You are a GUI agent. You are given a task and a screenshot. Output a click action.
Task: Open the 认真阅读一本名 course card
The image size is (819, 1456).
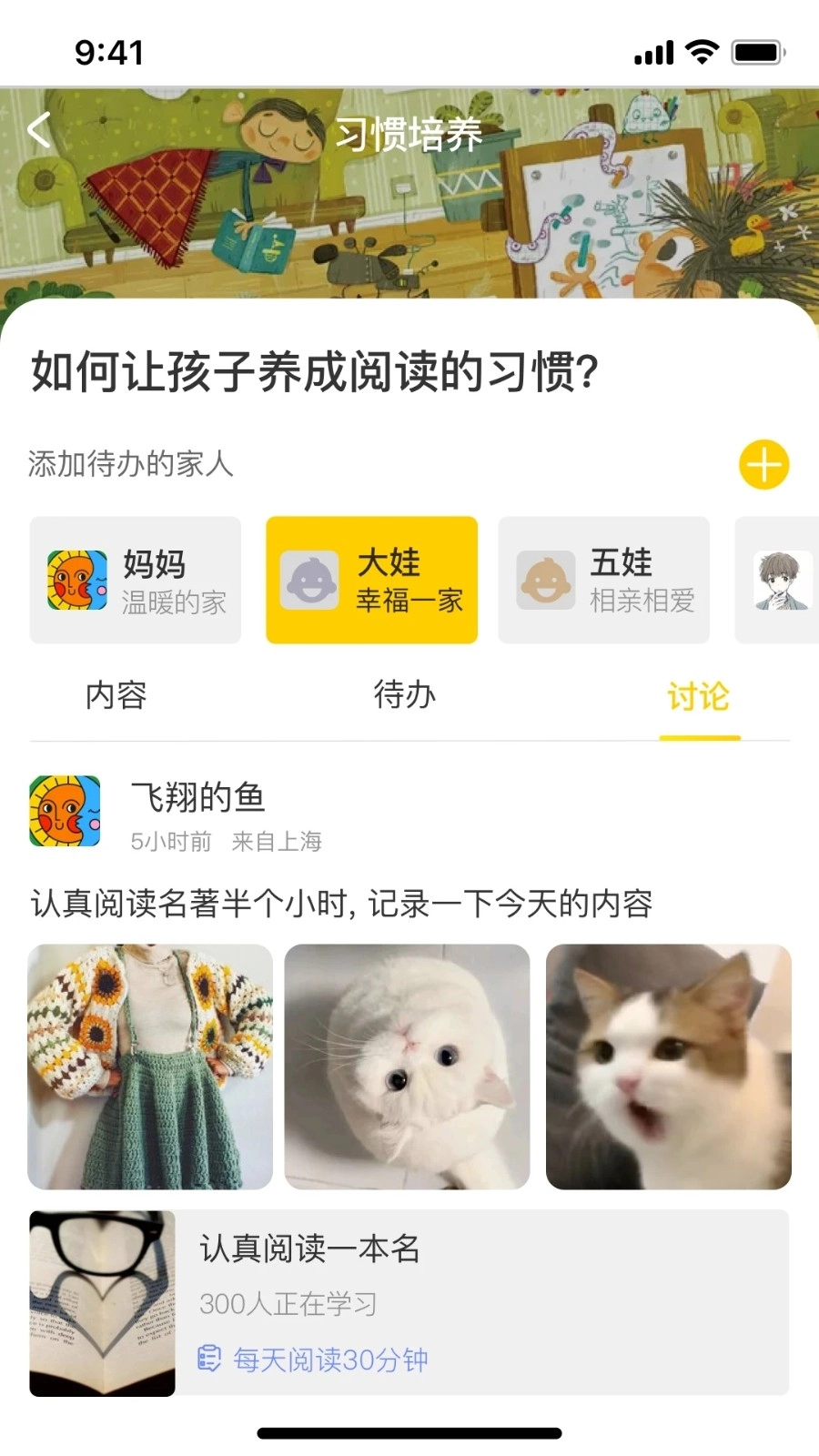coord(409,1302)
